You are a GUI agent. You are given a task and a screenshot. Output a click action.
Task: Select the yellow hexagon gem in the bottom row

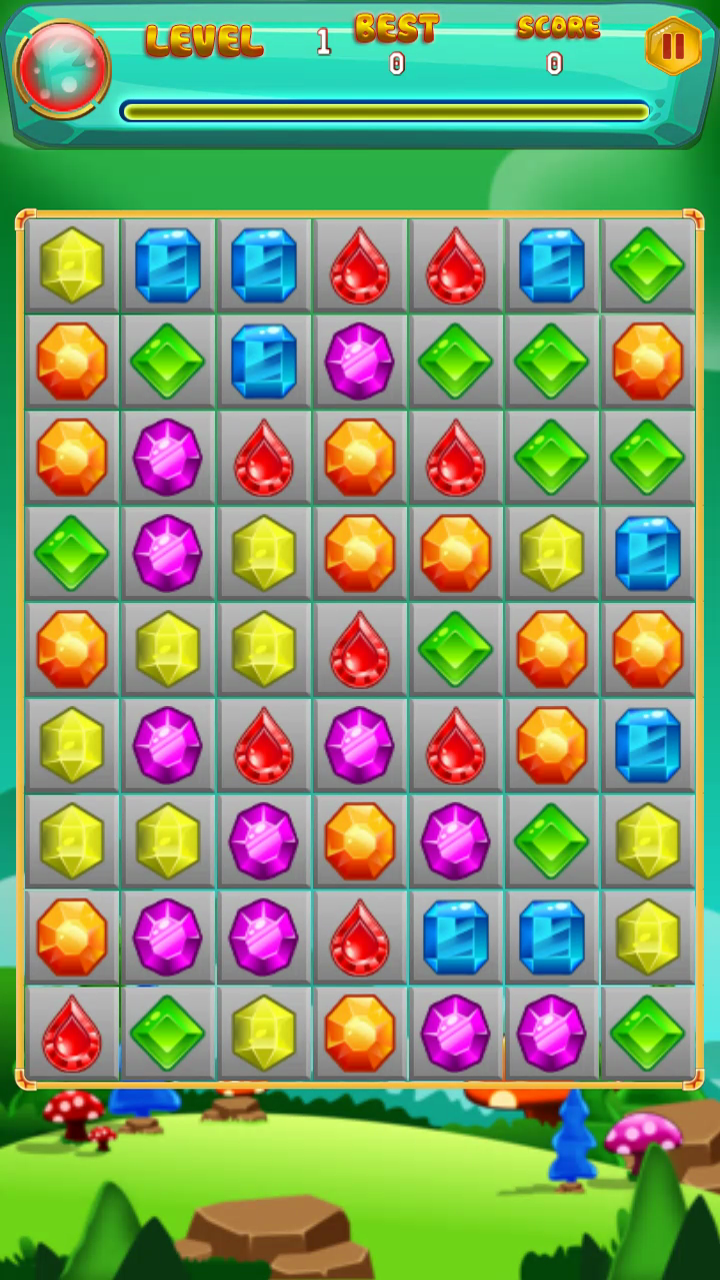click(x=264, y=1033)
